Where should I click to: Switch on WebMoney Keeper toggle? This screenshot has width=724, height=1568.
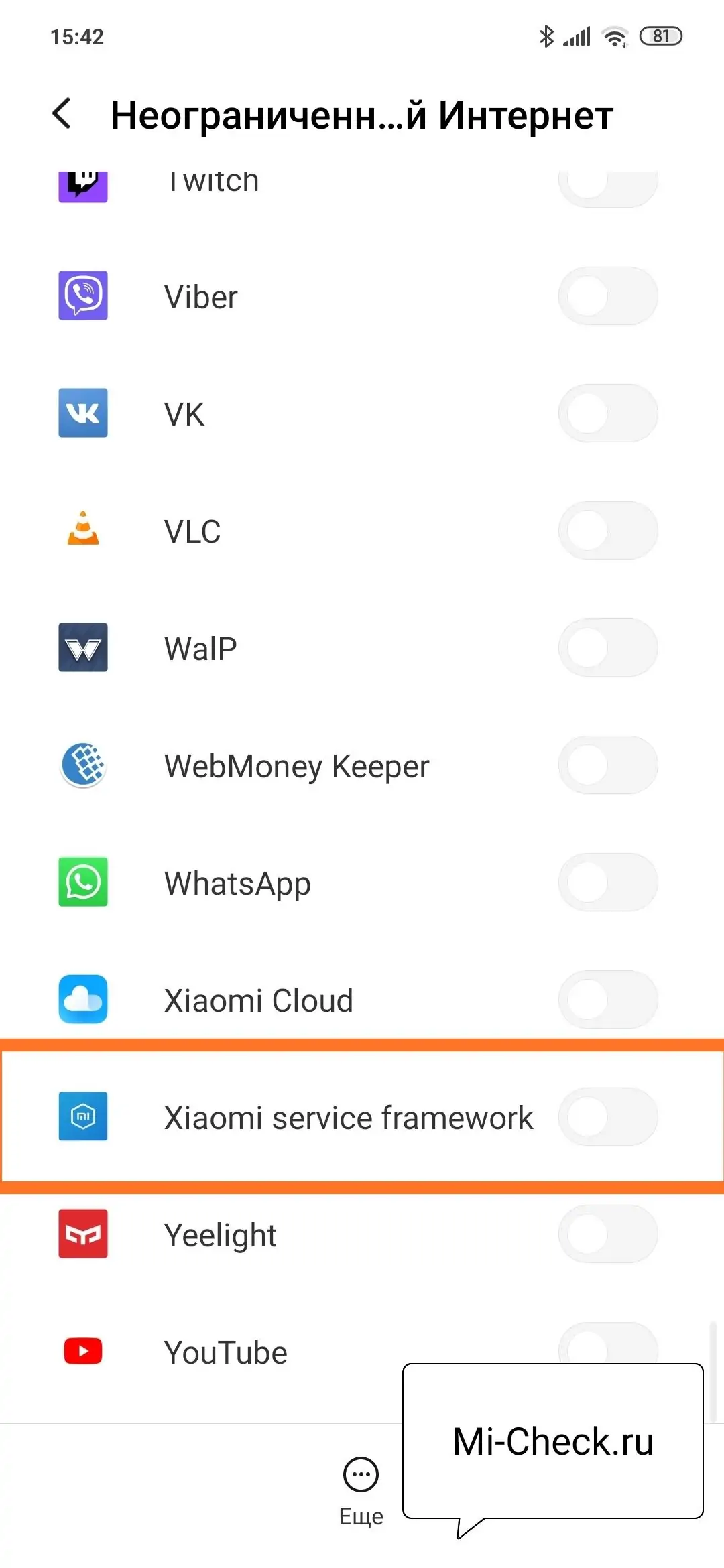pyautogui.click(x=608, y=765)
